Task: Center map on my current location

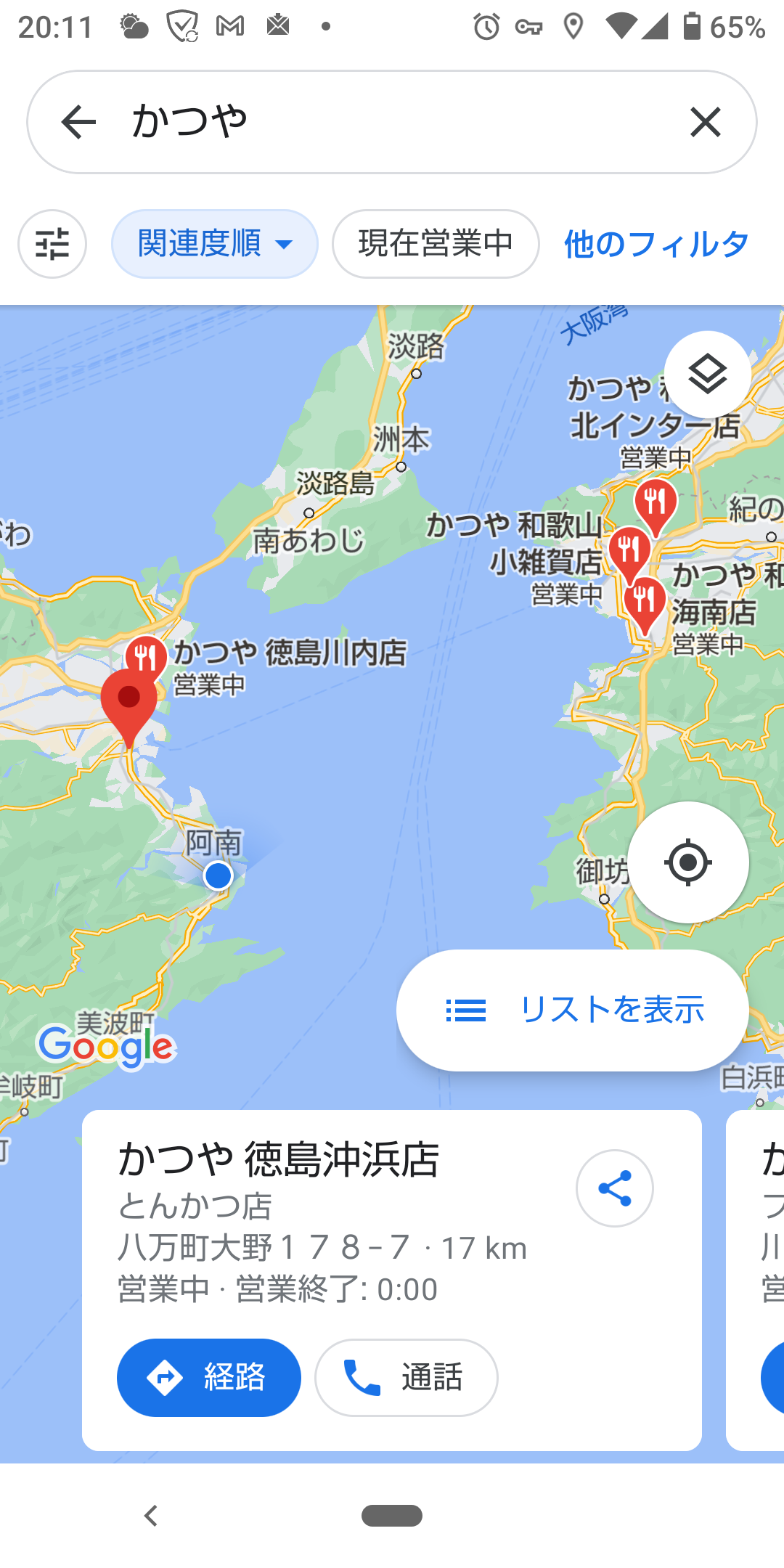Action: tap(687, 862)
